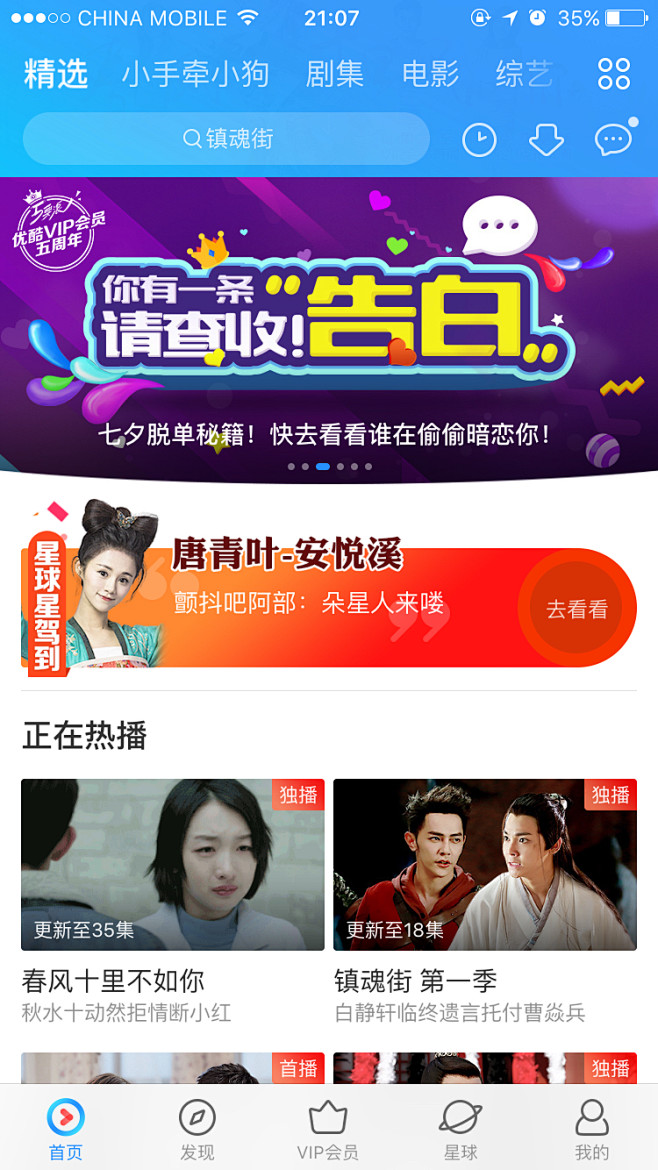This screenshot has width=658, height=1170.
Task: Go to the 综艺 tab
Action: point(523,74)
